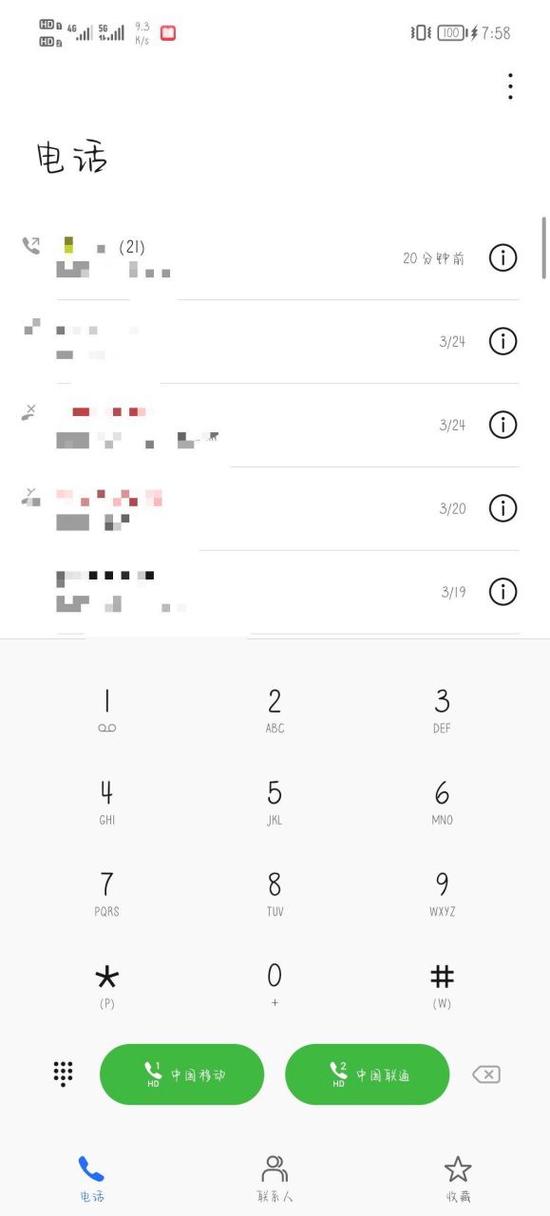
Task: Enter 0 on the keypad
Action: click(274, 985)
